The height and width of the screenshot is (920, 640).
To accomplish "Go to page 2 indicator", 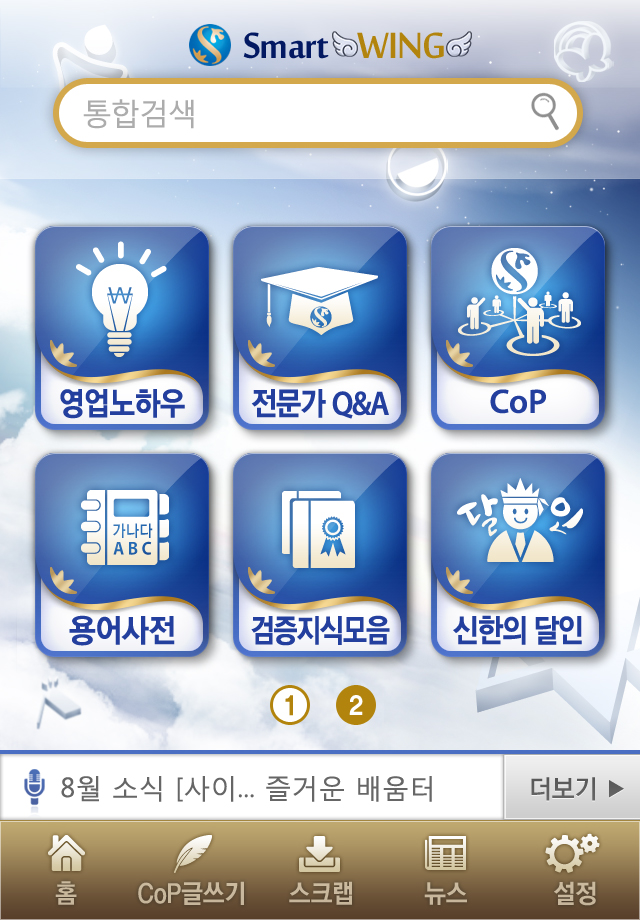I will click(355, 706).
